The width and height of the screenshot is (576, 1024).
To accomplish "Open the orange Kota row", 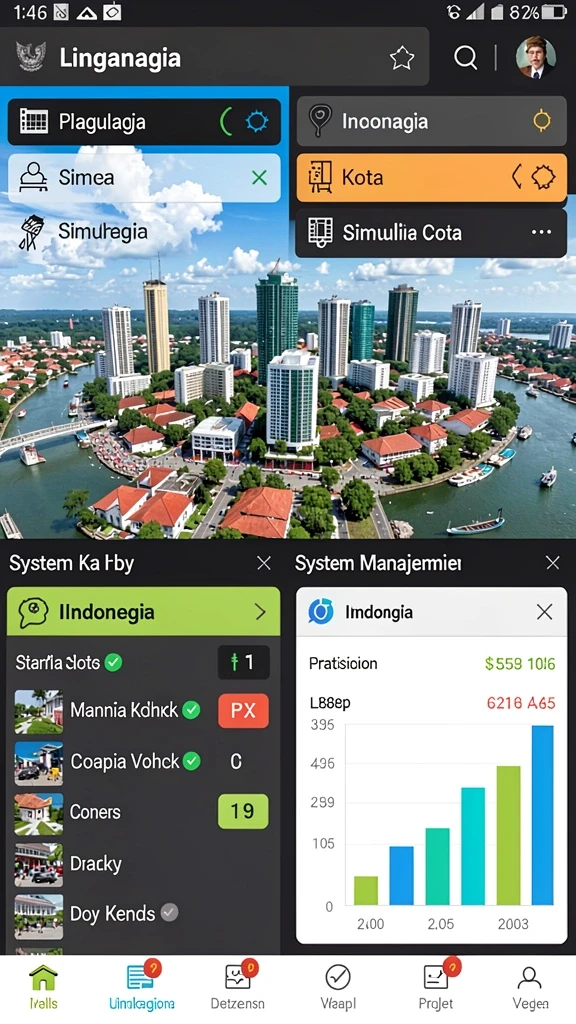I will tap(432, 178).
